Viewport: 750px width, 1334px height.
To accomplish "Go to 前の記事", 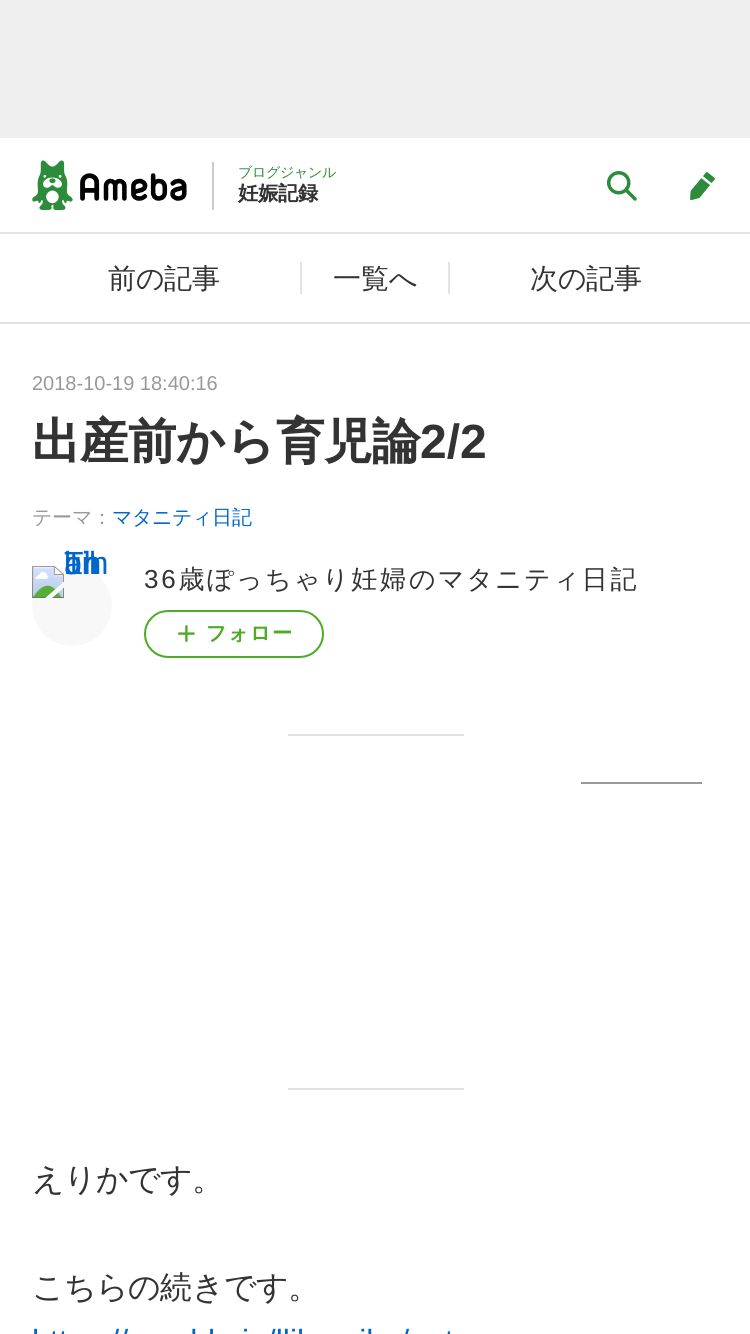I will [x=164, y=278].
